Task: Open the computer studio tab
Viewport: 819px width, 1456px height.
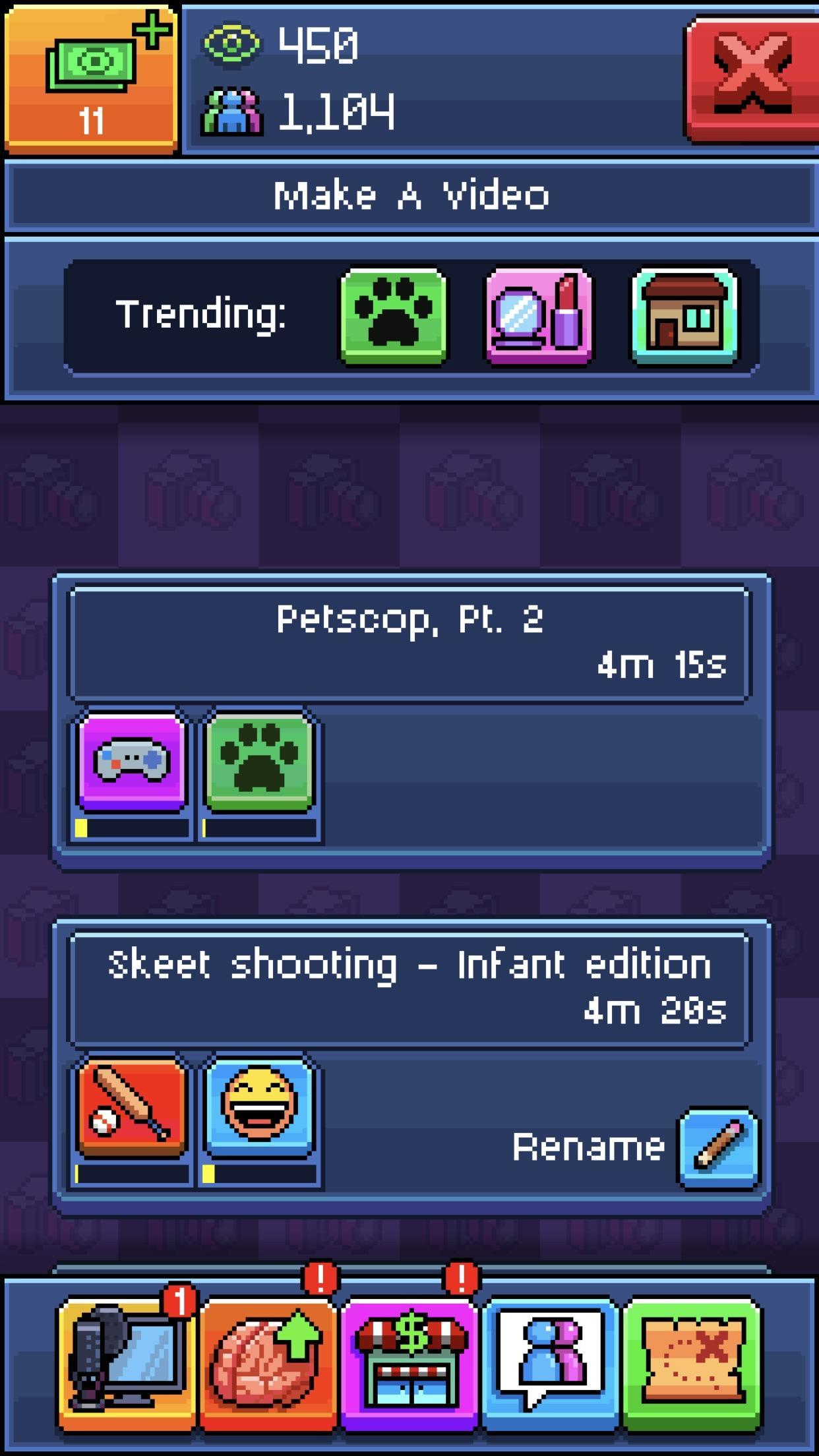Action: point(127,1364)
